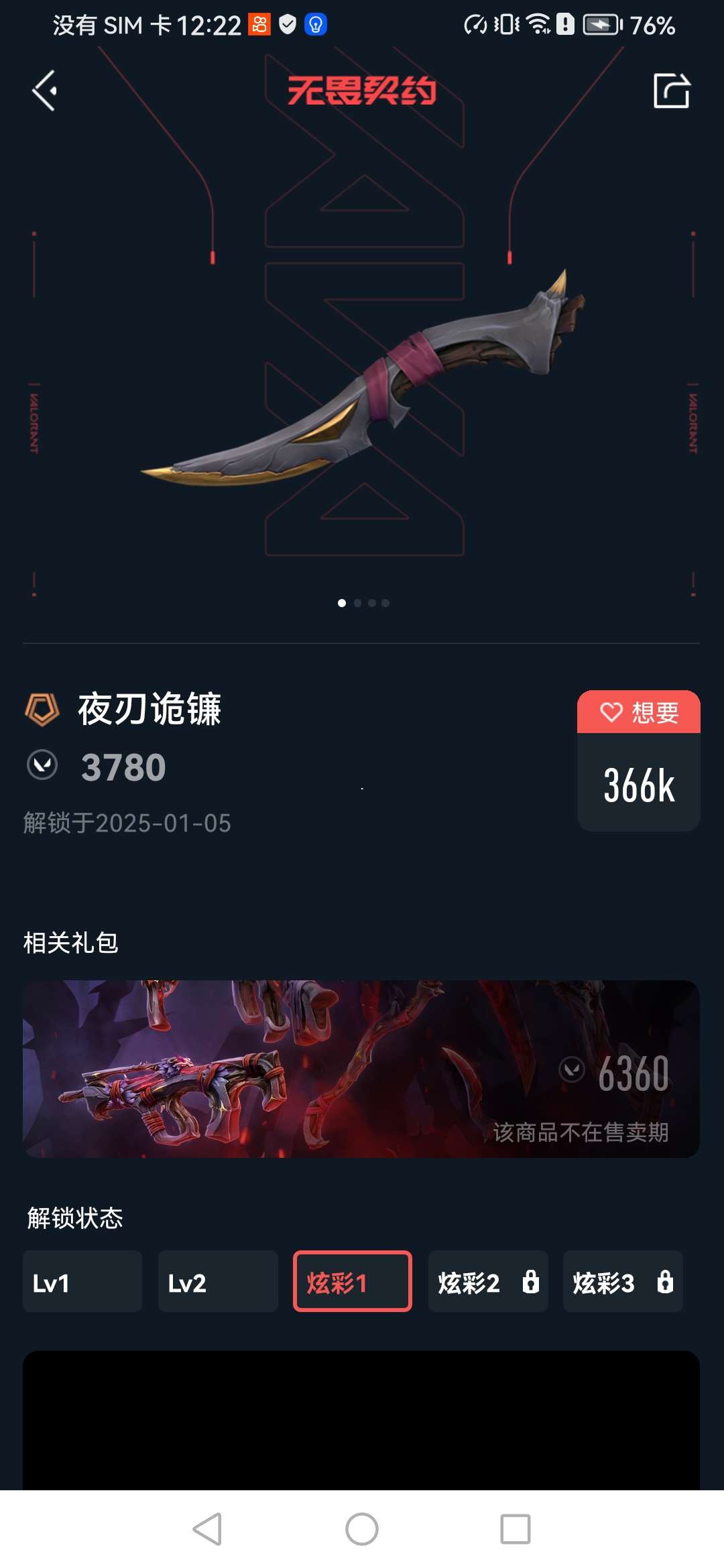Viewport: 724px width, 1568px height.
Task: Go back using the top-left arrow
Action: [44, 90]
